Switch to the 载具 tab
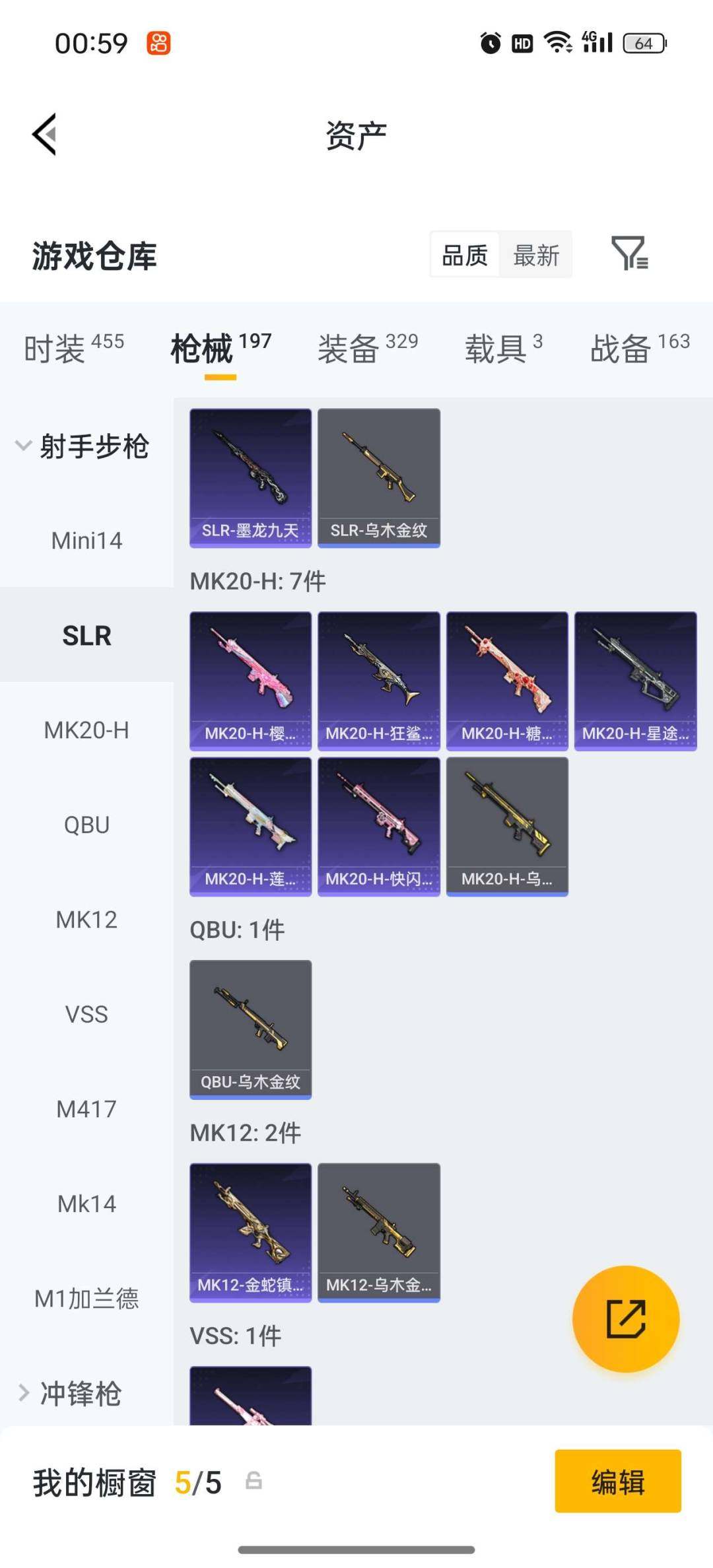Screen dimensions: 713x1568 (503, 348)
